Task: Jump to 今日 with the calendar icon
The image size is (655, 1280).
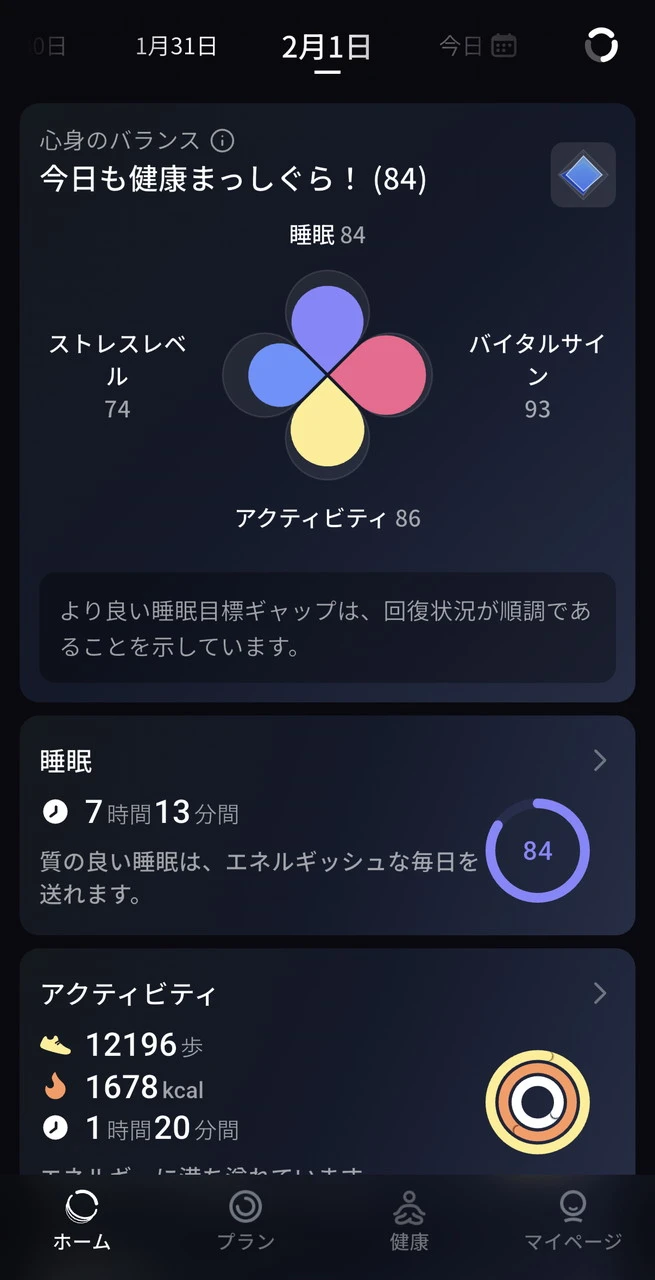Action: coord(478,46)
